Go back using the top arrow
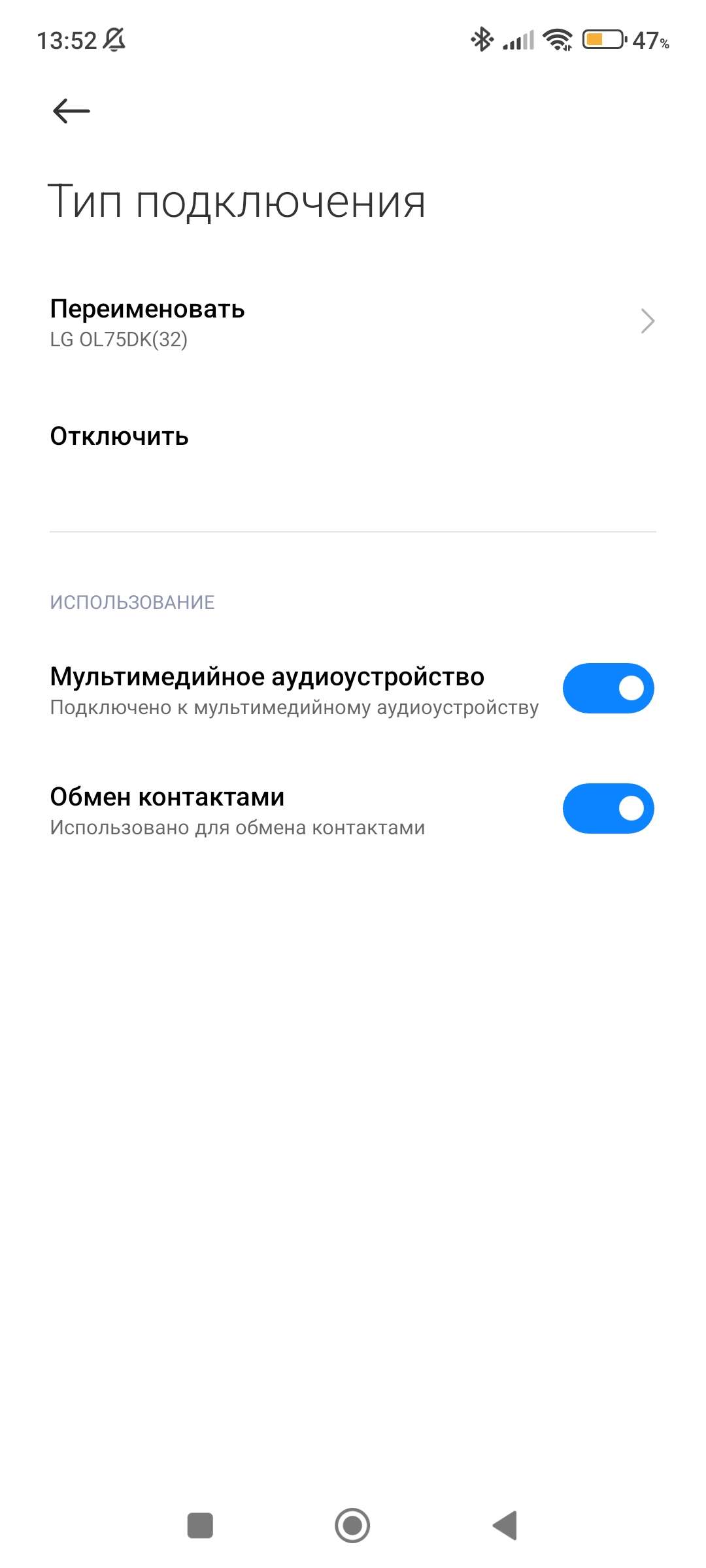The height and width of the screenshot is (1568, 706). click(71, 111)
